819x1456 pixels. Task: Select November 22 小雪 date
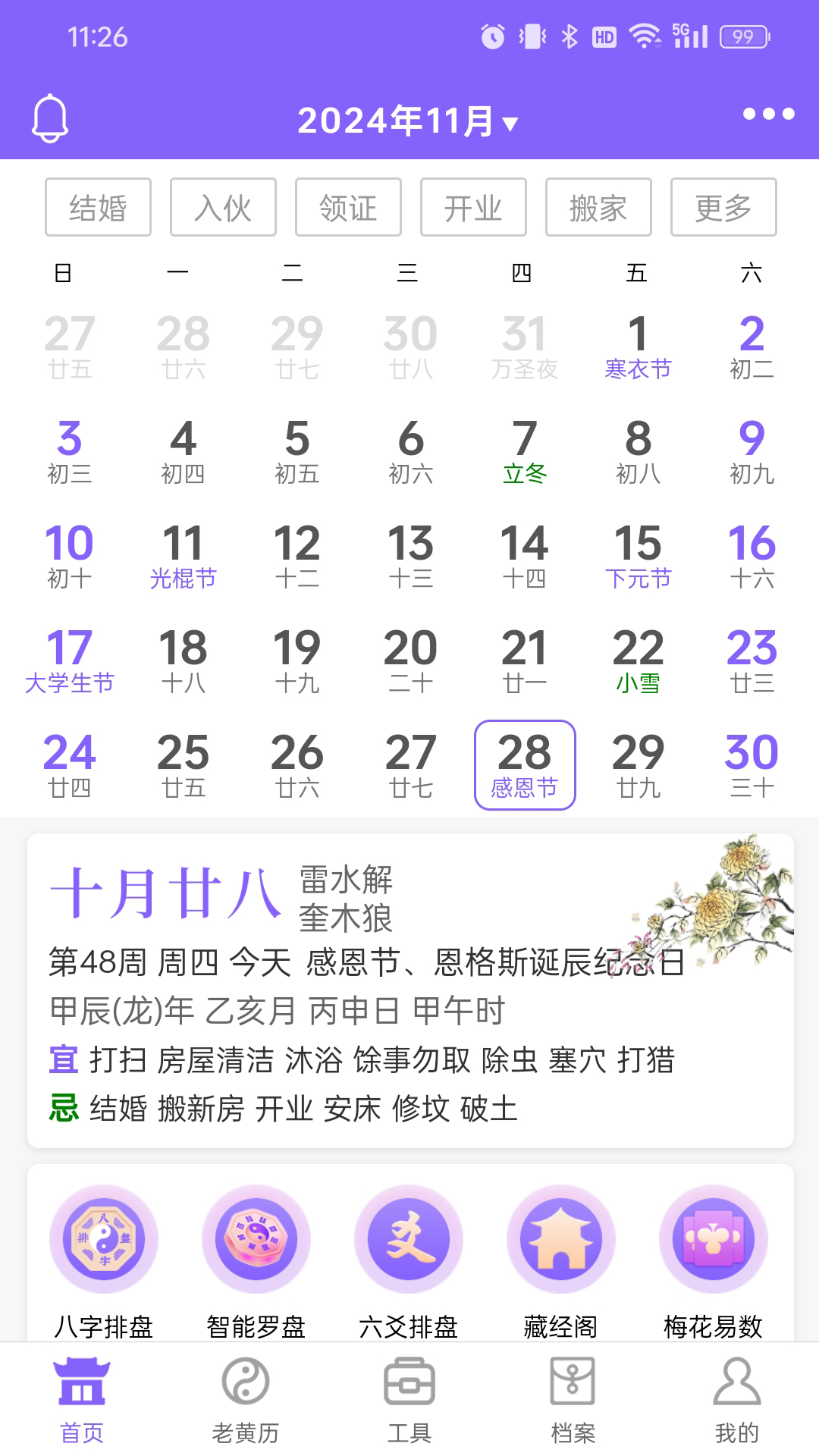pos(638,661)
